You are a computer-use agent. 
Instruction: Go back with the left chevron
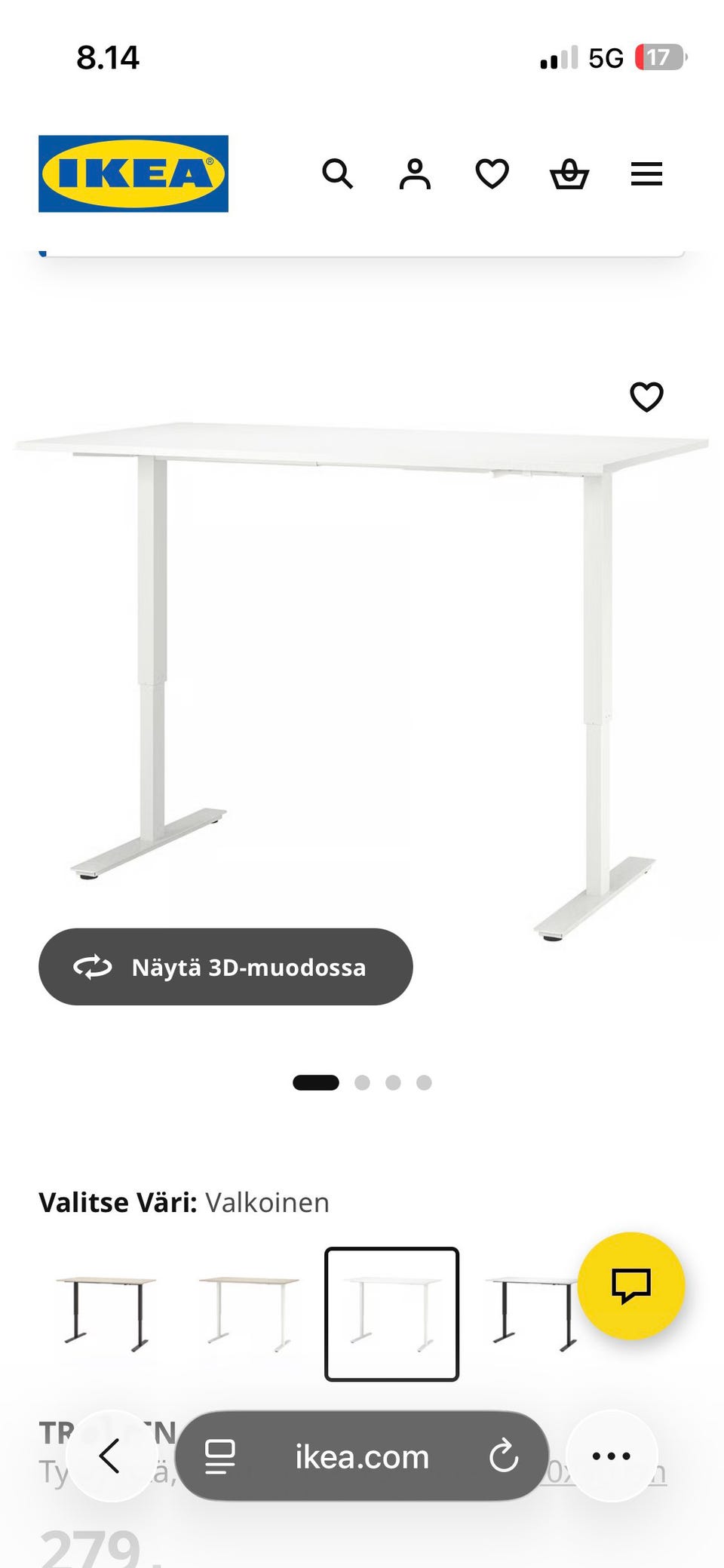111,1457
